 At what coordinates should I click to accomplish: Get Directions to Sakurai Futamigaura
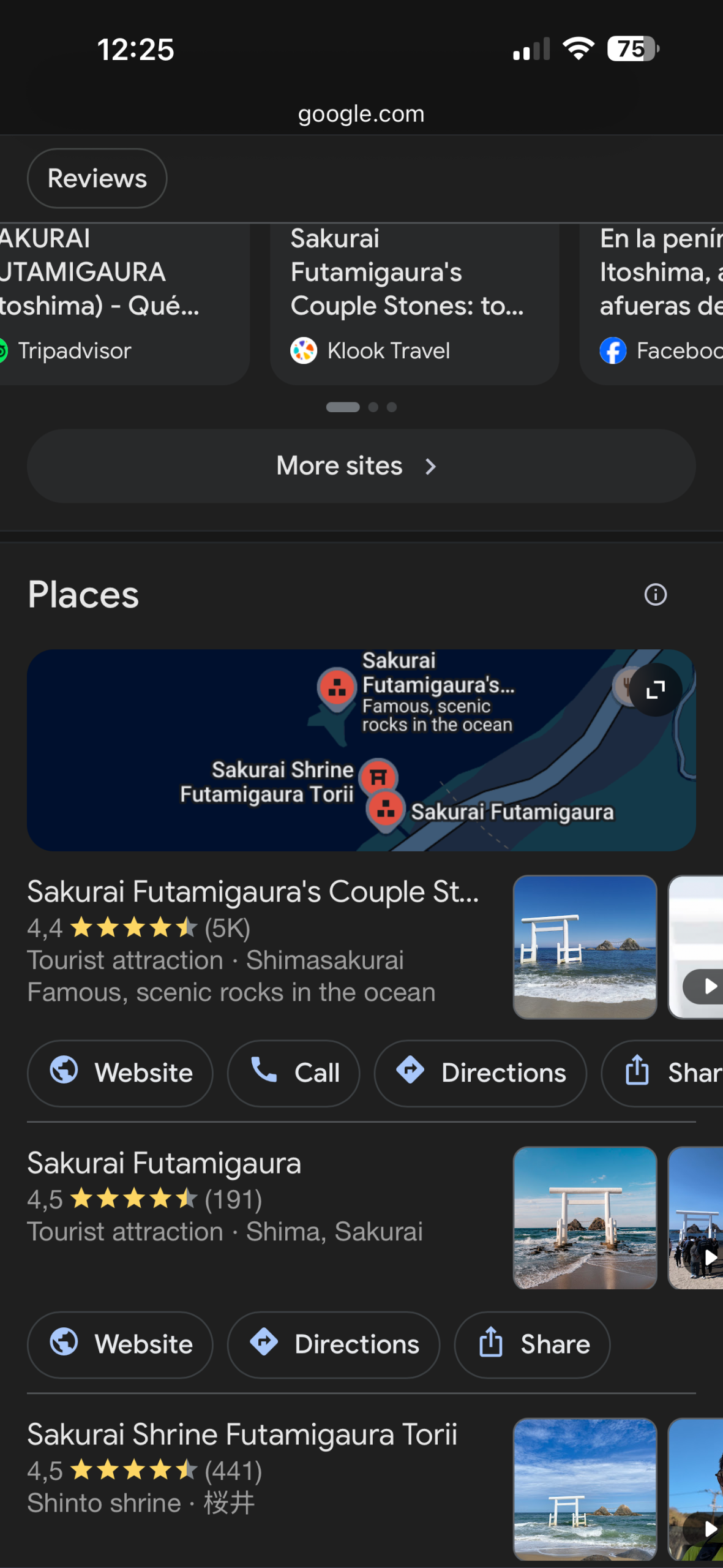[334, 1344]
